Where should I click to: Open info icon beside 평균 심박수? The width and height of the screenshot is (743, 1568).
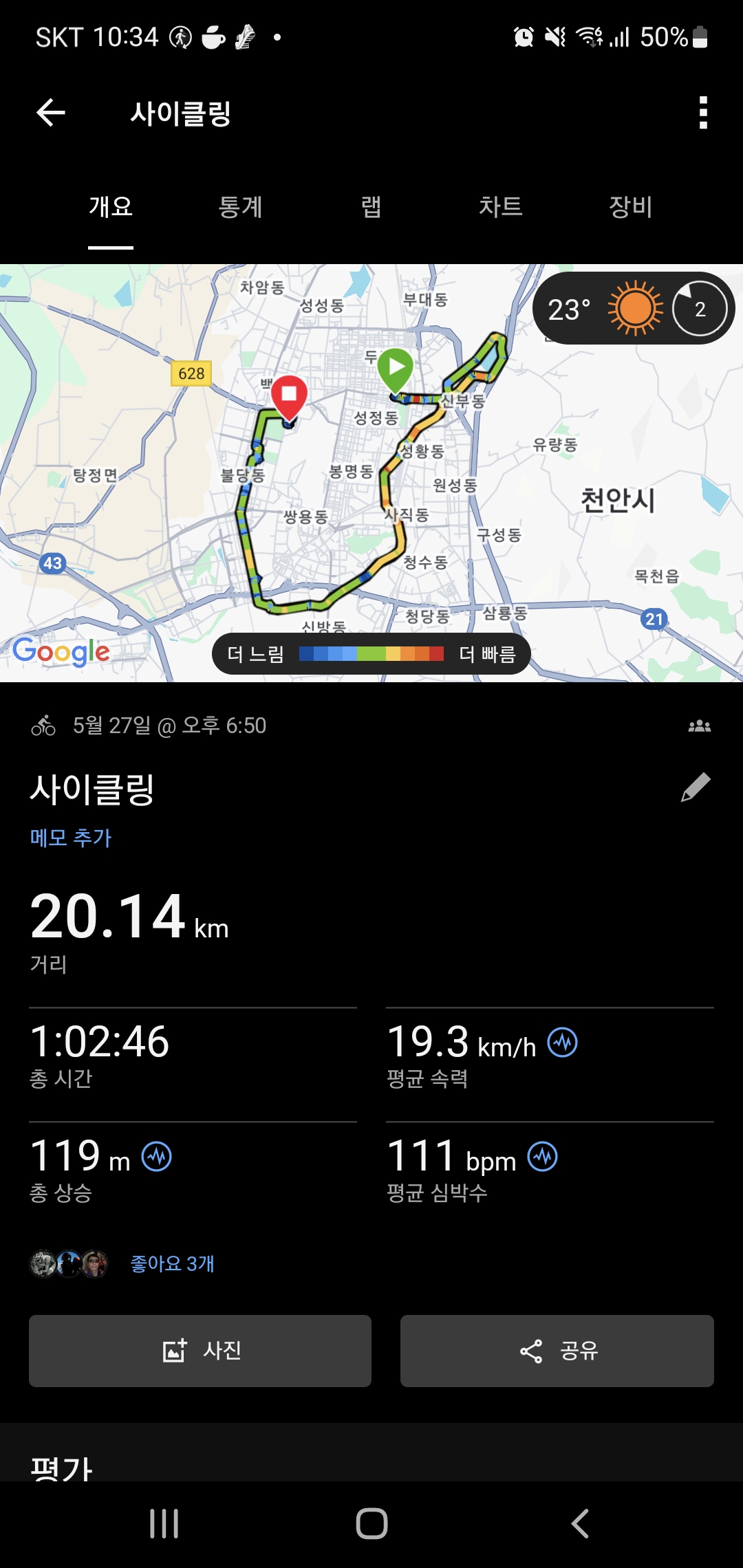(x=543, y=1157)
